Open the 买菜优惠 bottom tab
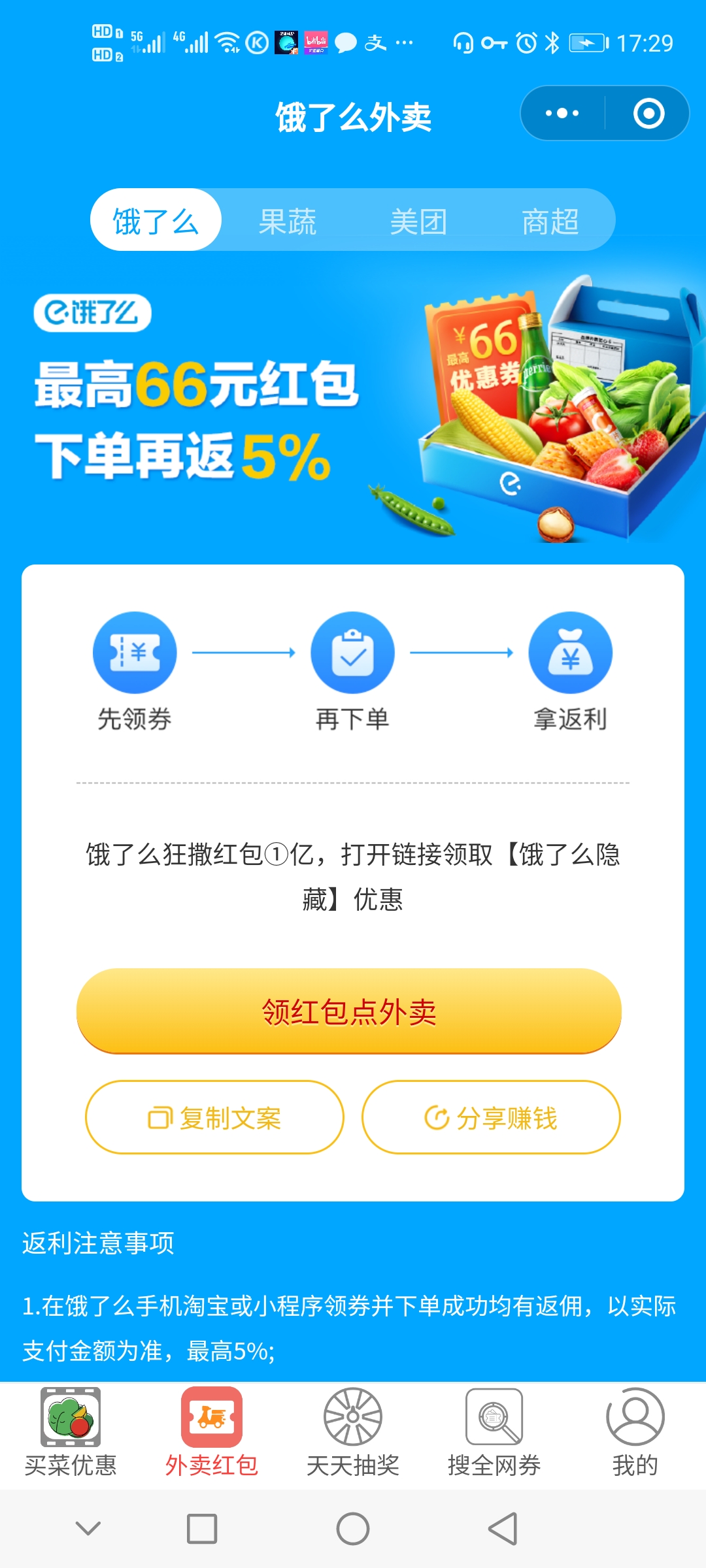This screenshot has height=1568, width=706. (x=71, y=1431)
